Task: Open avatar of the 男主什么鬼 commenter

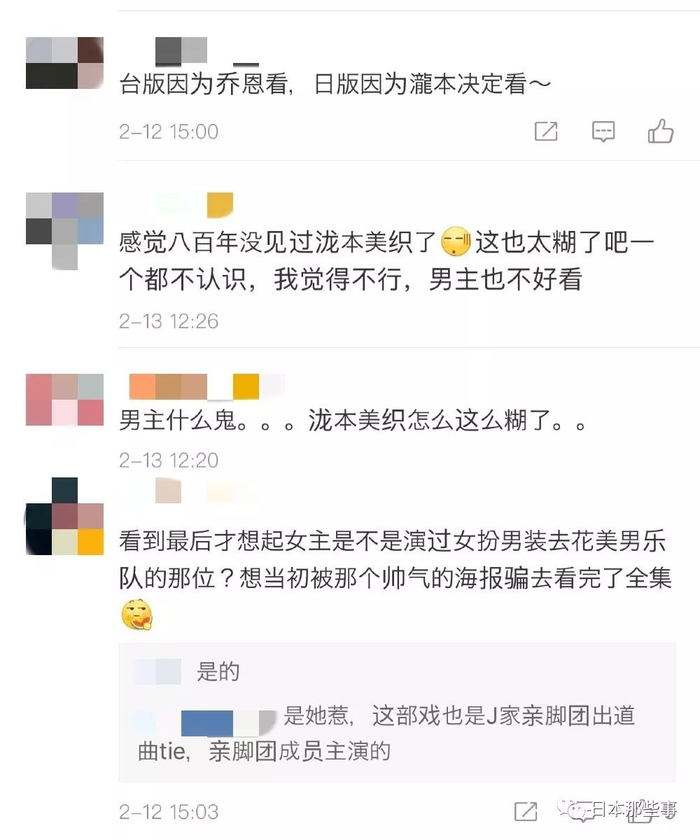Action: 64,400
